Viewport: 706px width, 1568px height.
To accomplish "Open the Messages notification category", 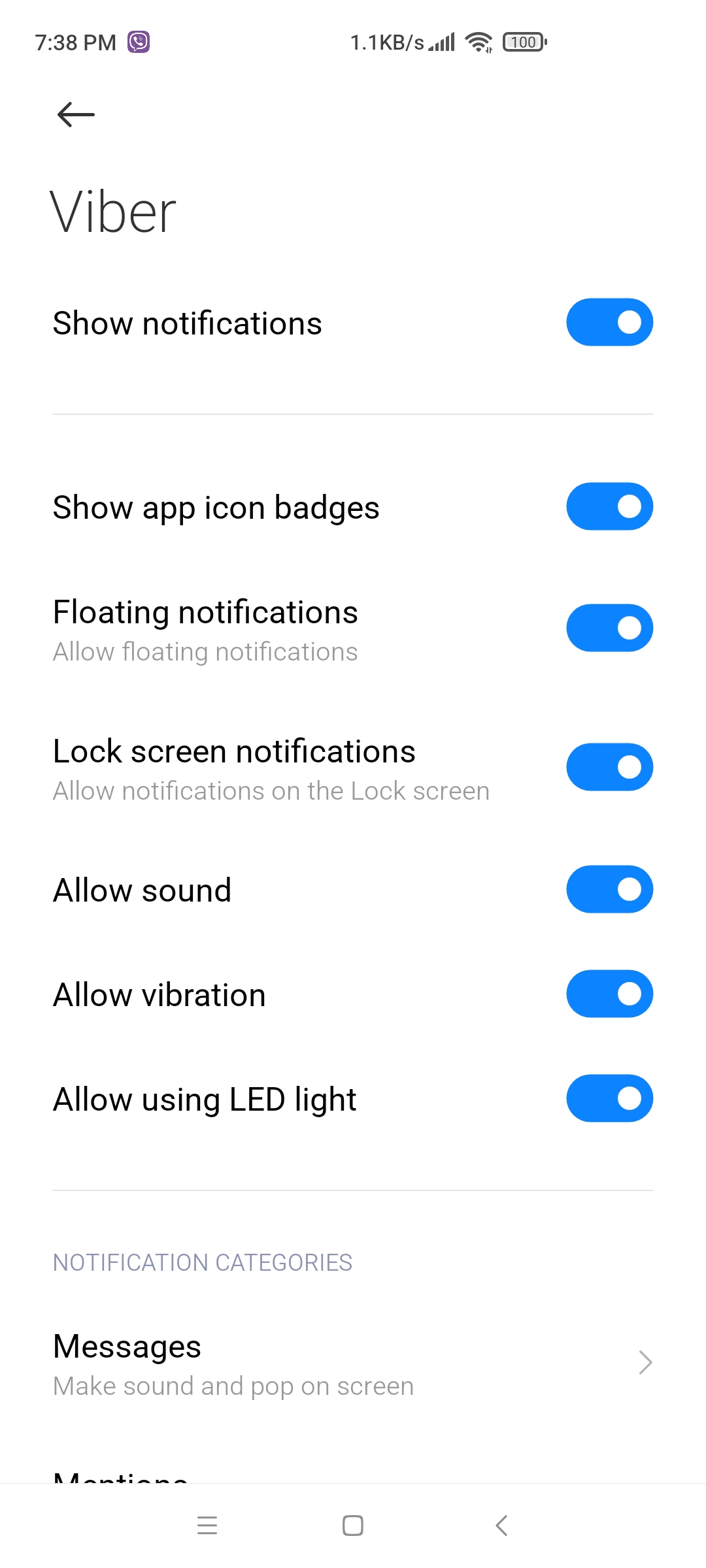I will [353, 1364].
